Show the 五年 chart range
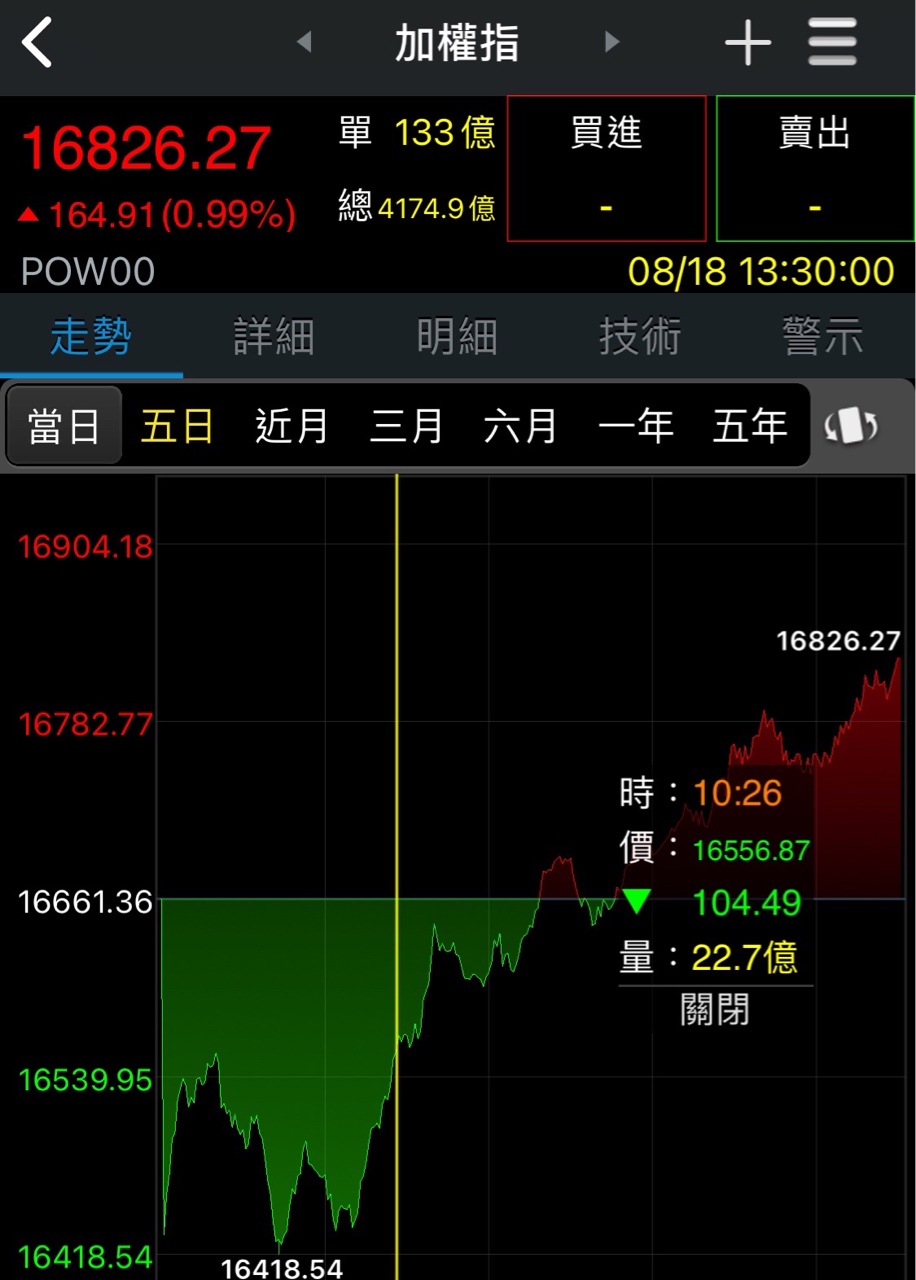916x1280 pixels. click(x=749, y=426)
